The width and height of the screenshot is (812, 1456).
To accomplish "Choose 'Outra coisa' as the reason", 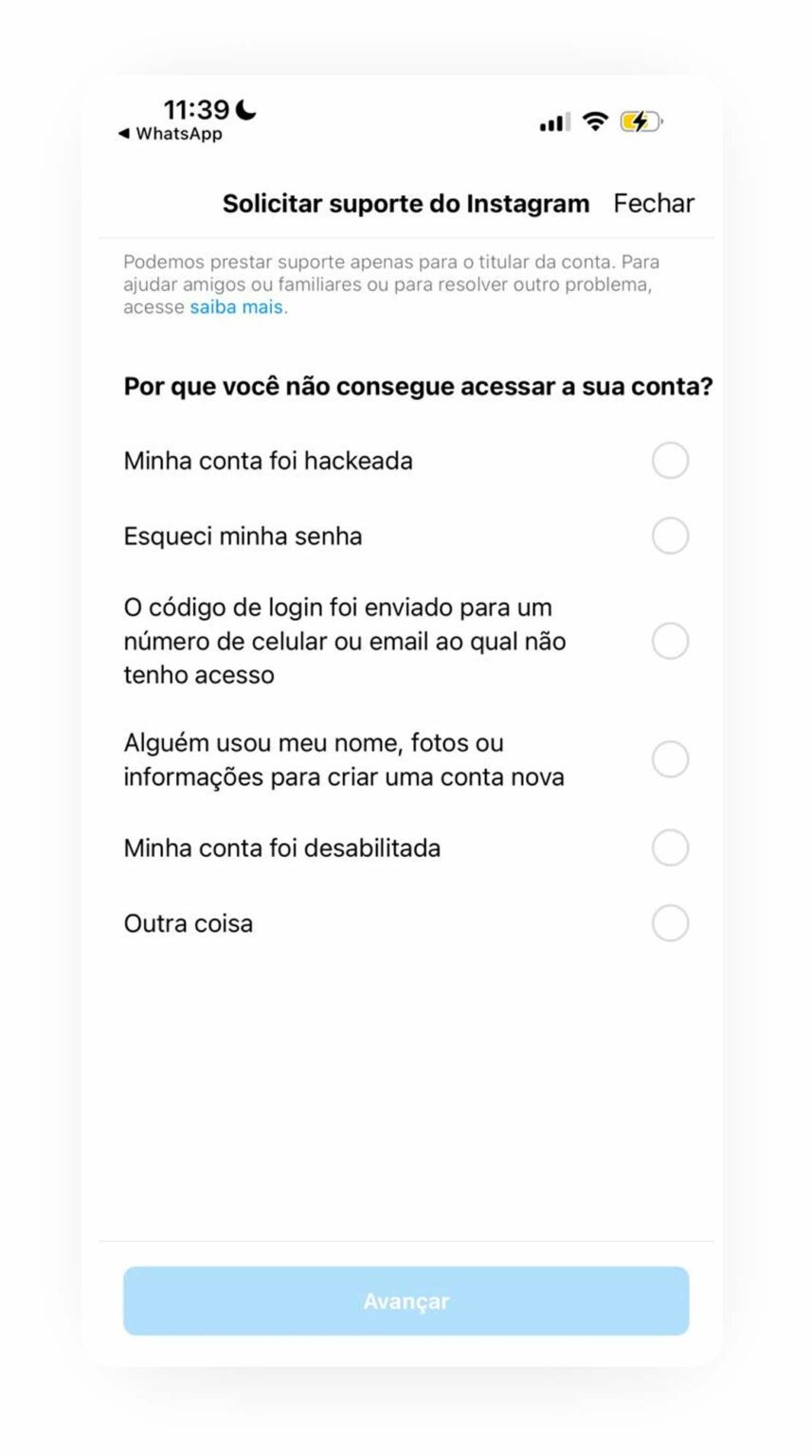I will coord(670,921).
